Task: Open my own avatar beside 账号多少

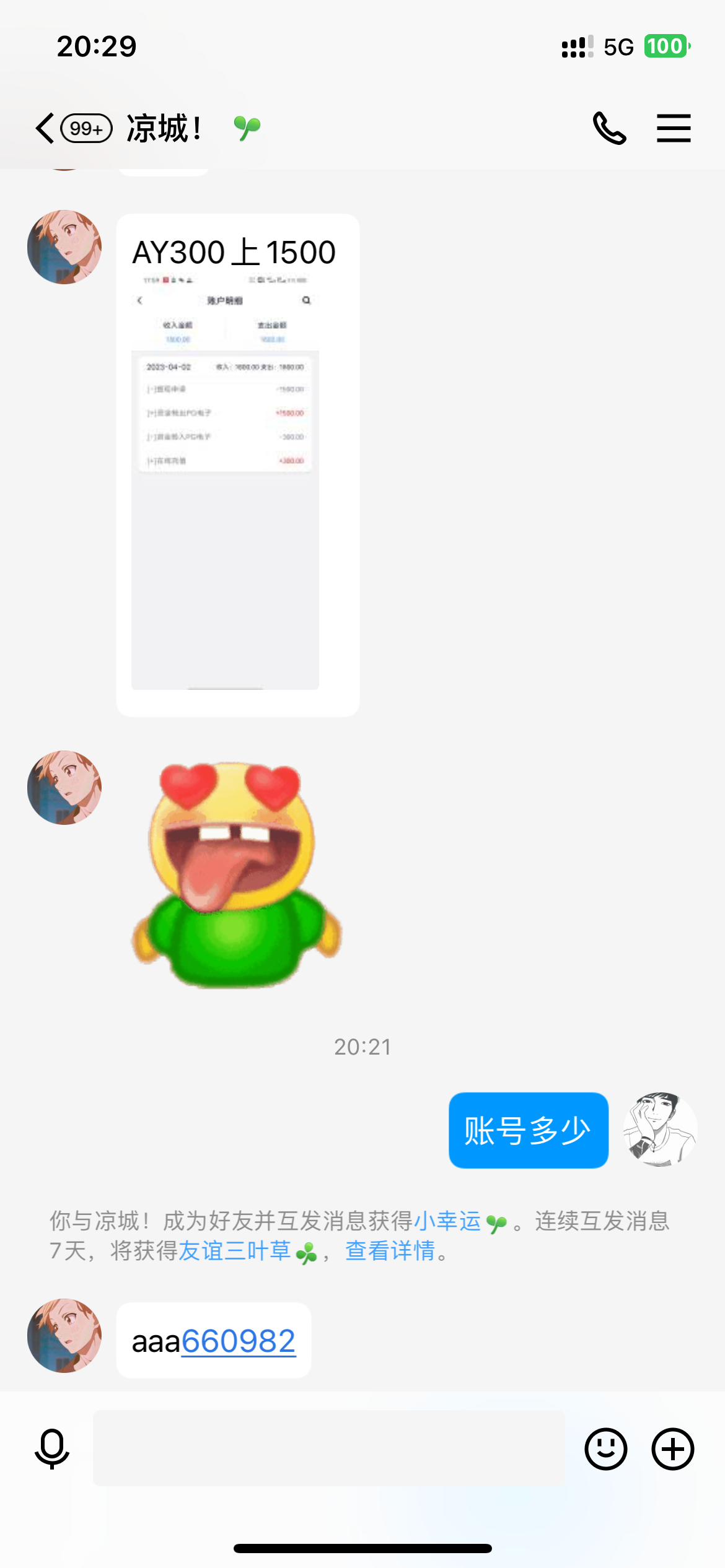Action: tap(661, 1130)
